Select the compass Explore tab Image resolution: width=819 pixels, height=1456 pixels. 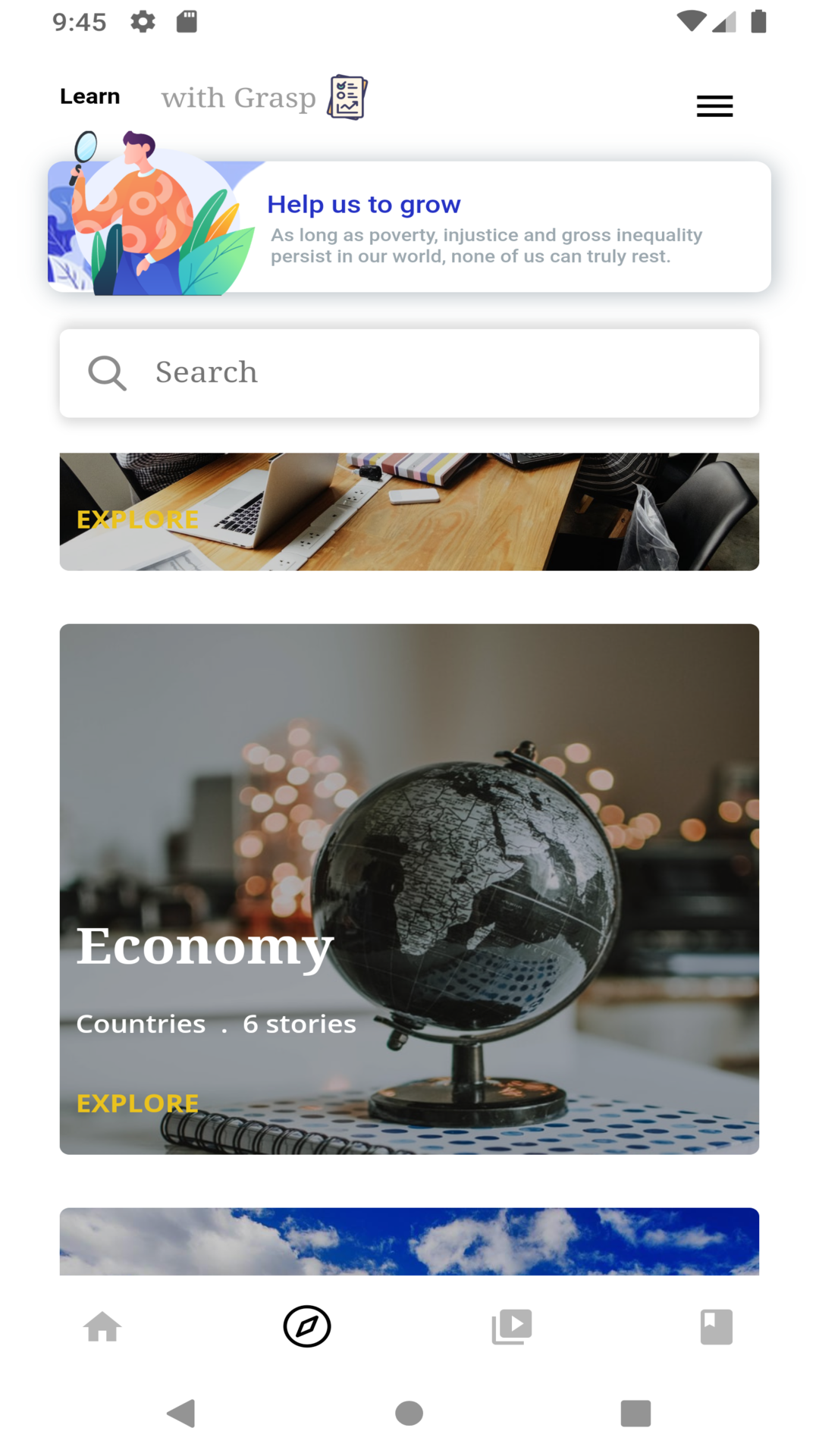tap(307, 1327)
